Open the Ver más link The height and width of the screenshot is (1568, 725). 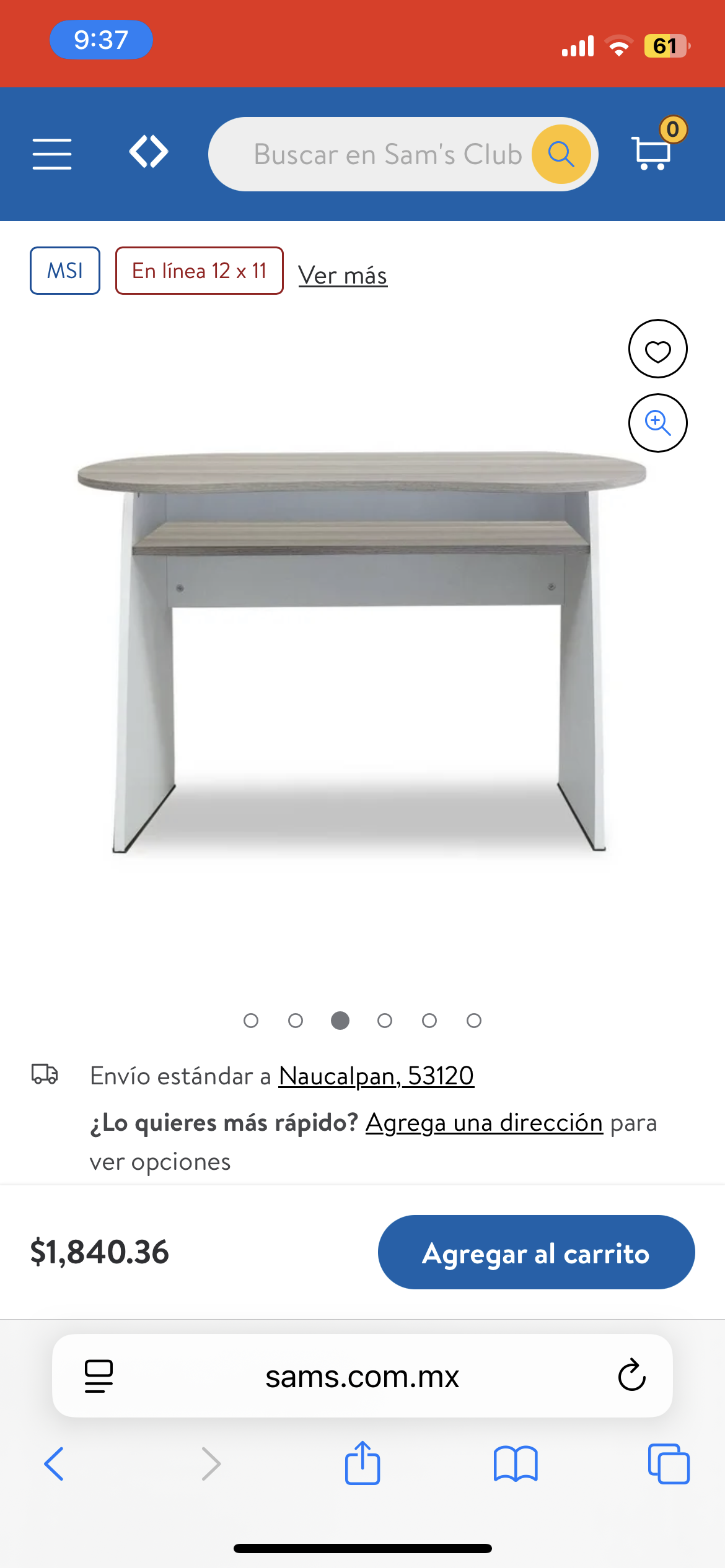point(343,275)
